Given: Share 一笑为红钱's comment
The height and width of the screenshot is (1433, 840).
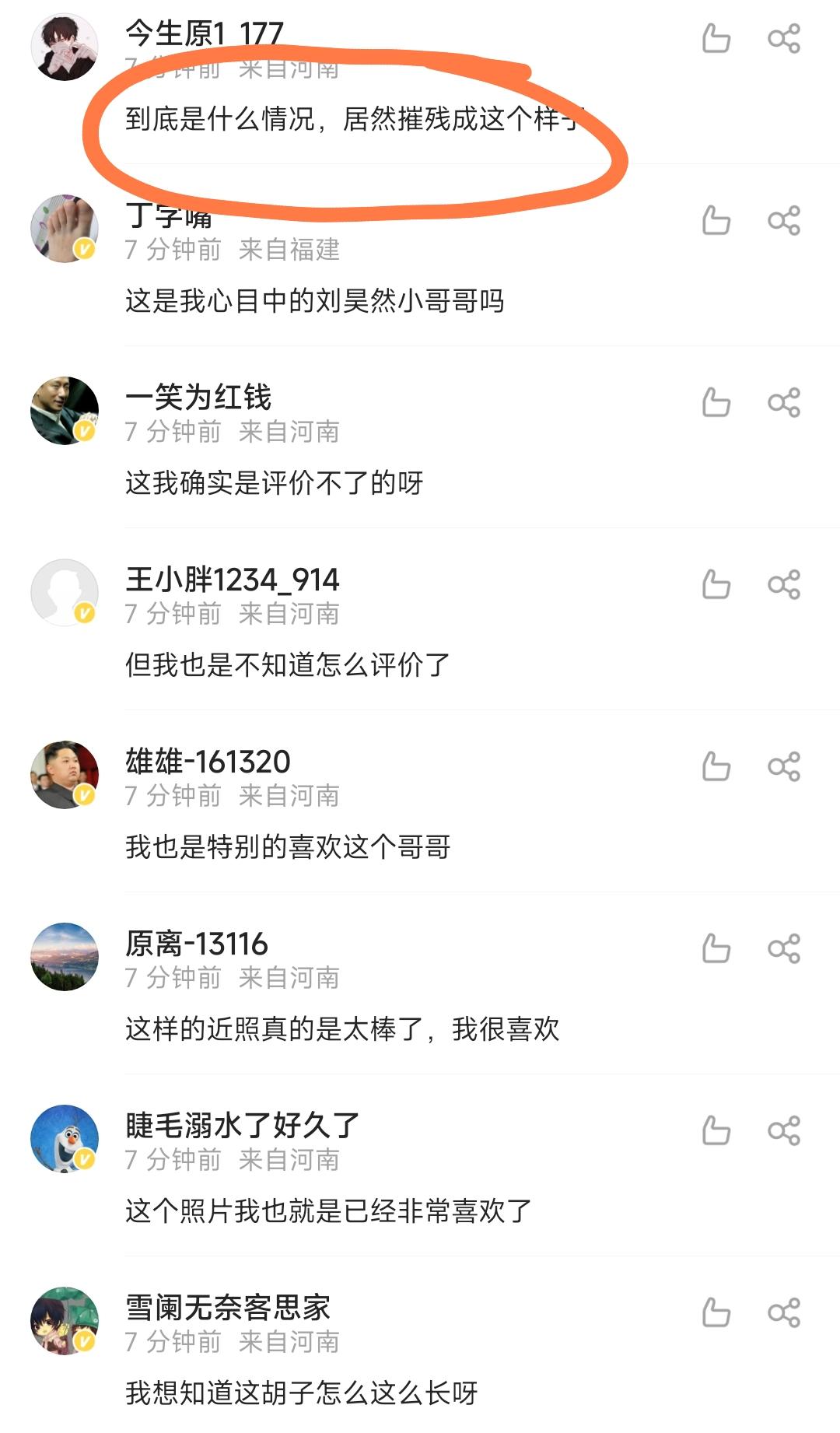Looking at the screenshot, I should click(783, 402).
